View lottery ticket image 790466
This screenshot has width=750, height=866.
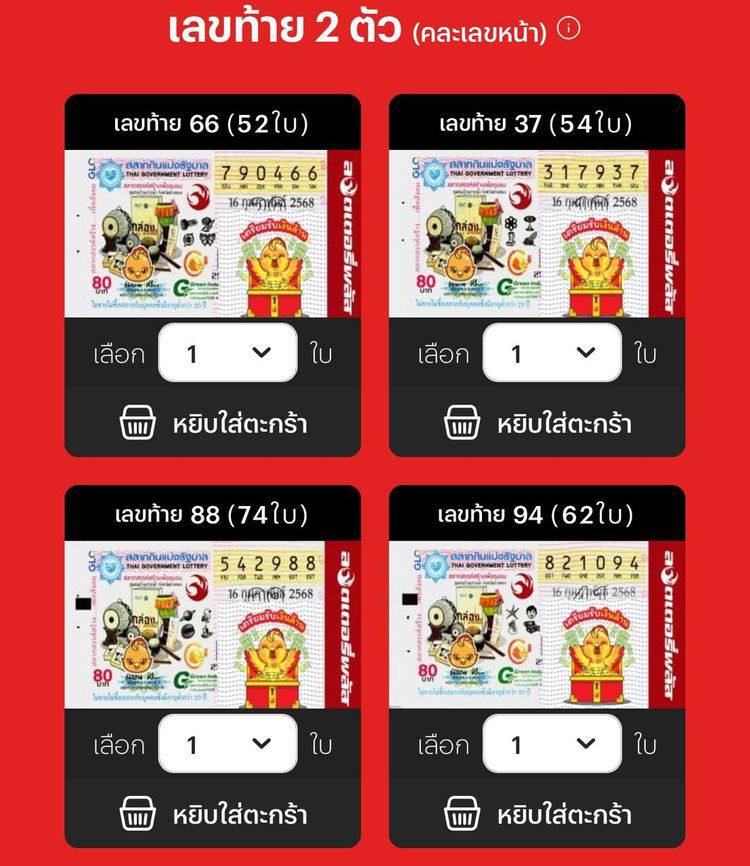tap(212, 233)
